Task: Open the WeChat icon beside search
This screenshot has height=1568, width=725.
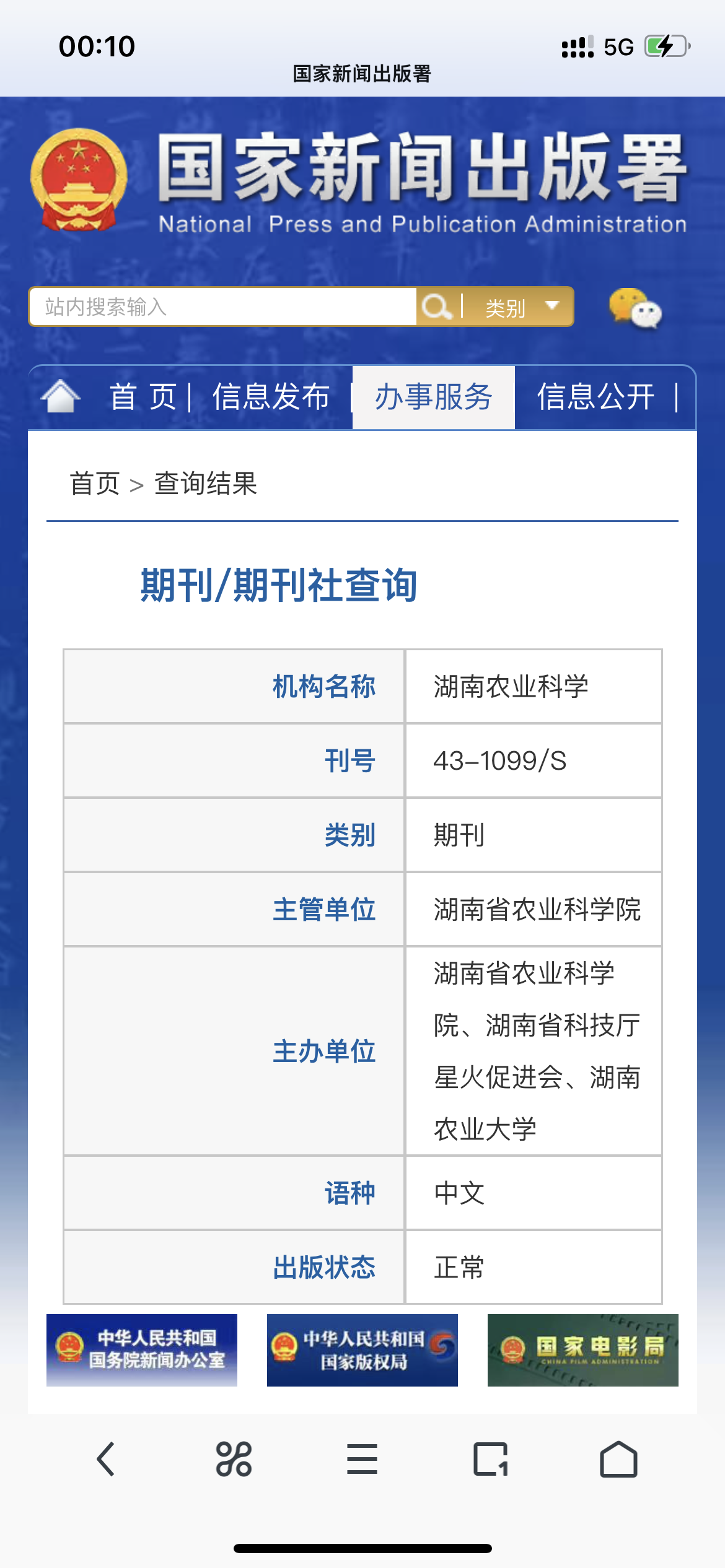Action: (x=635, y=308)
